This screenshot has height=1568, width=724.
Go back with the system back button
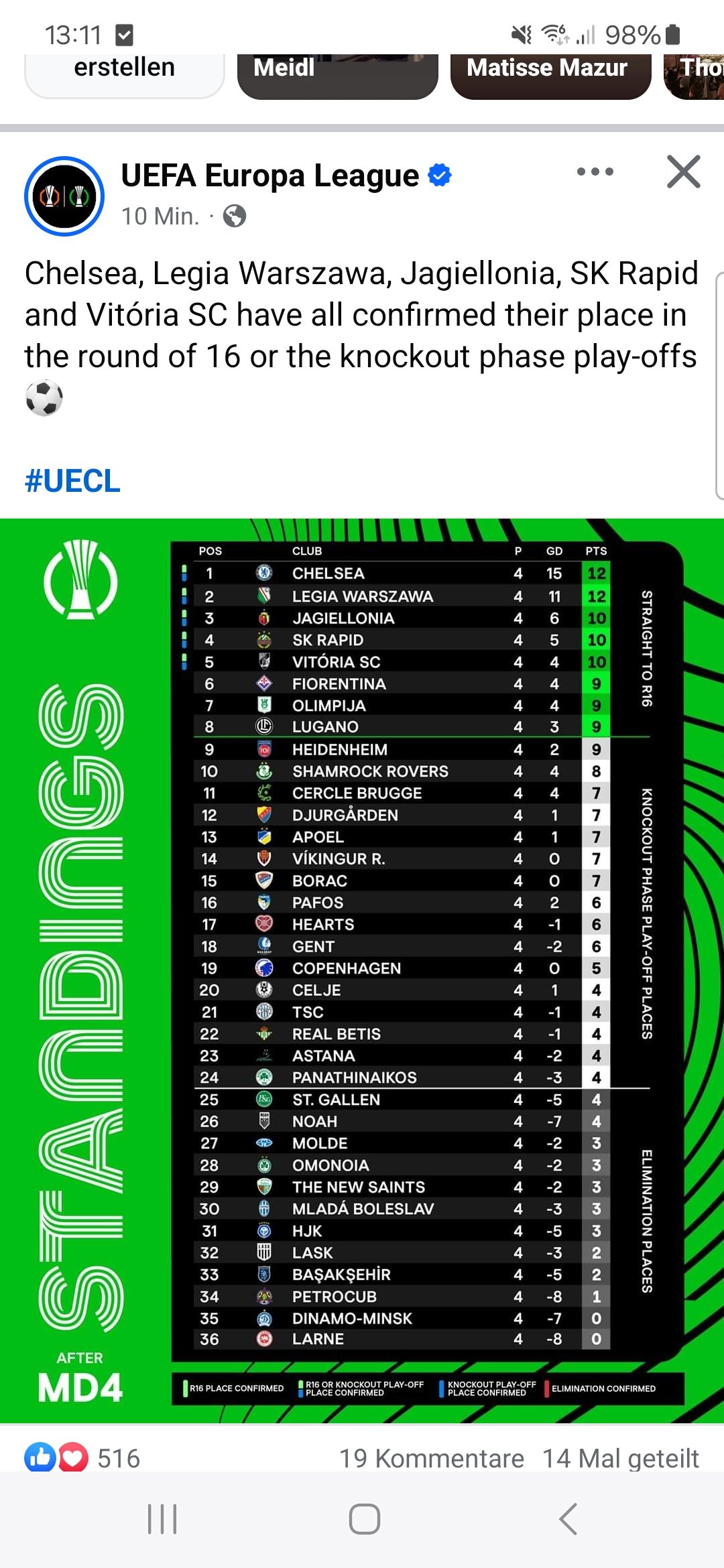coord(568,1519)
